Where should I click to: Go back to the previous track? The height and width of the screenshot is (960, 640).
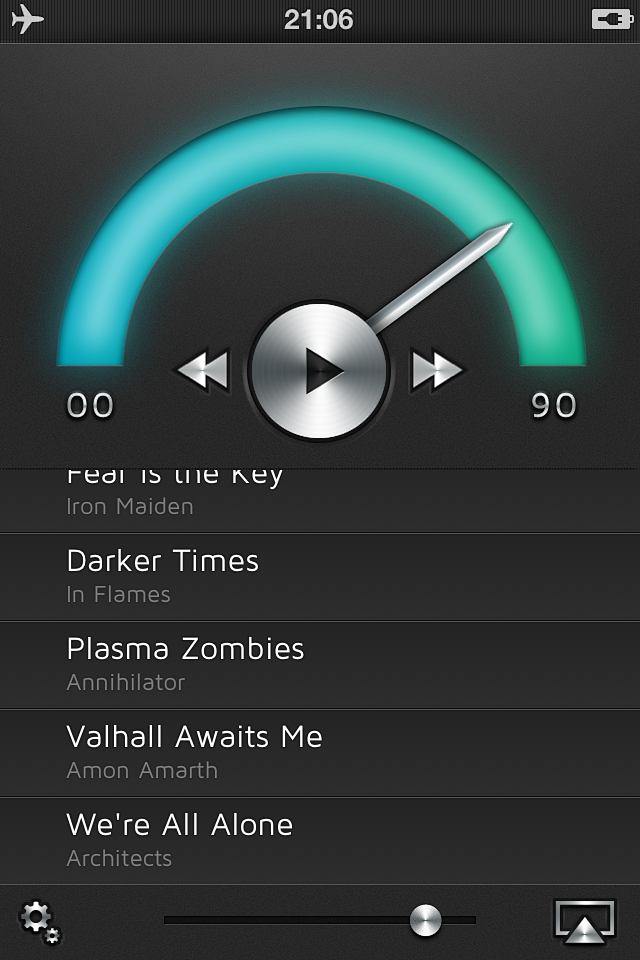[x=203, y=370]
